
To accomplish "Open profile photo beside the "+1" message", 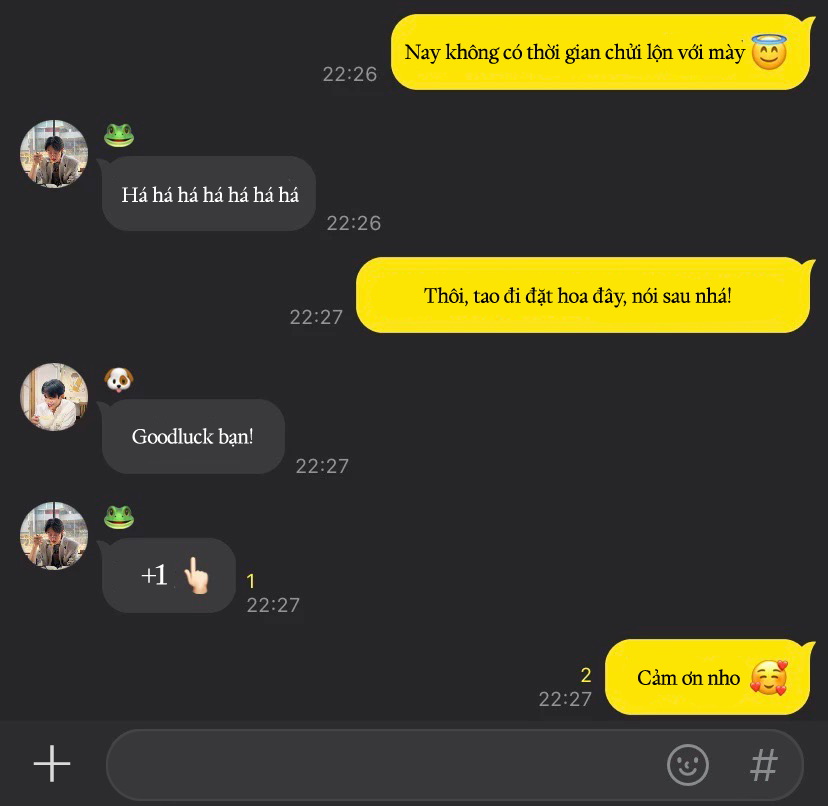I will point(54,536).
